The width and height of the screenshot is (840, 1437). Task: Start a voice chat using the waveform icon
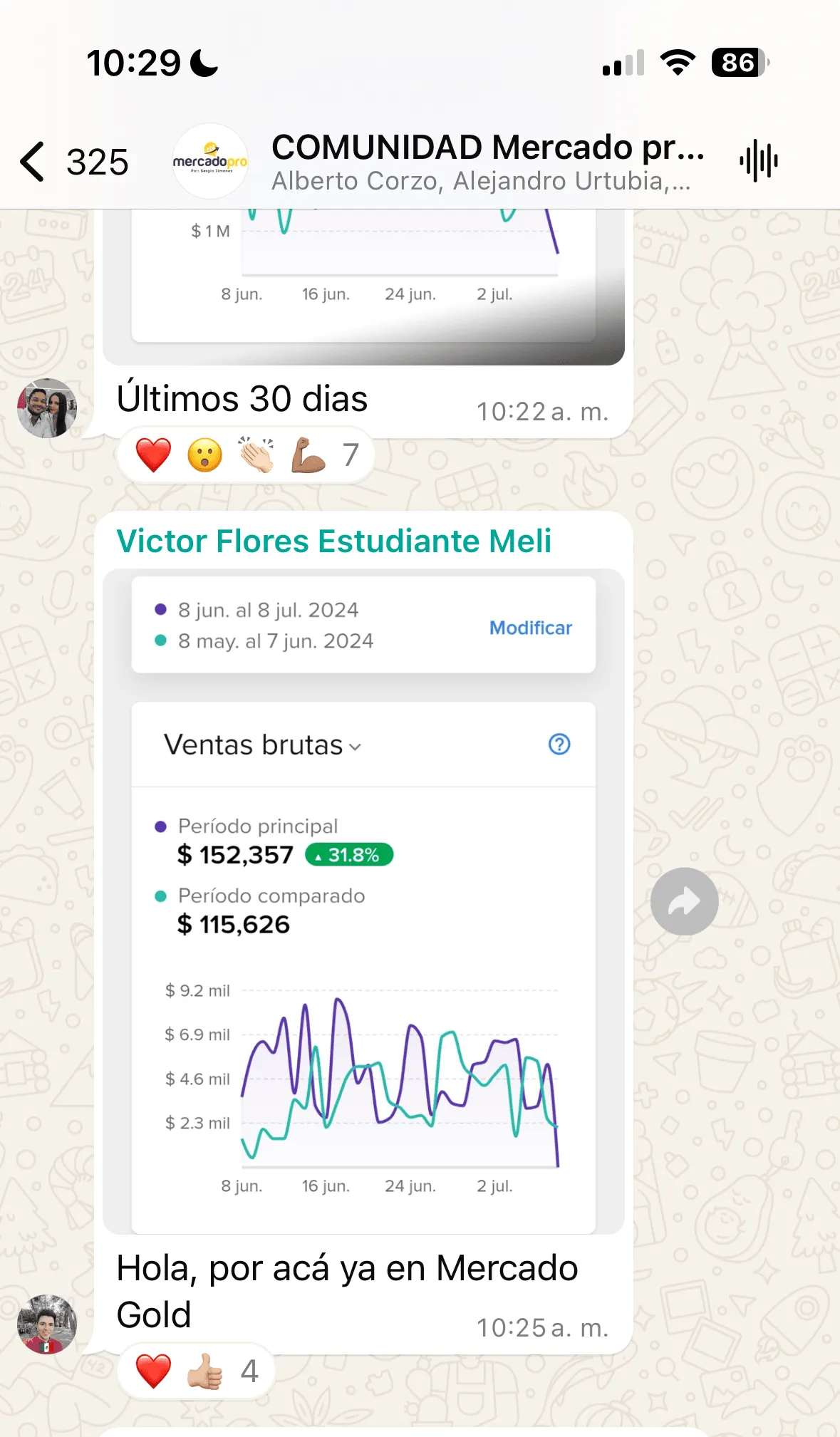[758, 162]
